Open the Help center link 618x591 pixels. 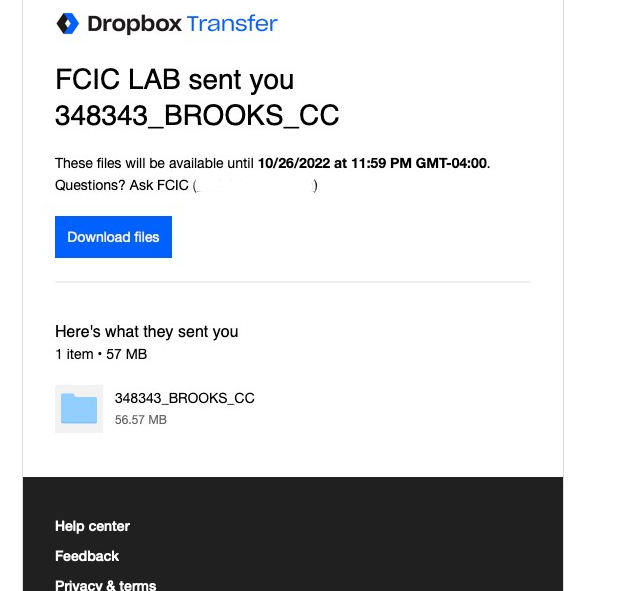tap(92, 526)
